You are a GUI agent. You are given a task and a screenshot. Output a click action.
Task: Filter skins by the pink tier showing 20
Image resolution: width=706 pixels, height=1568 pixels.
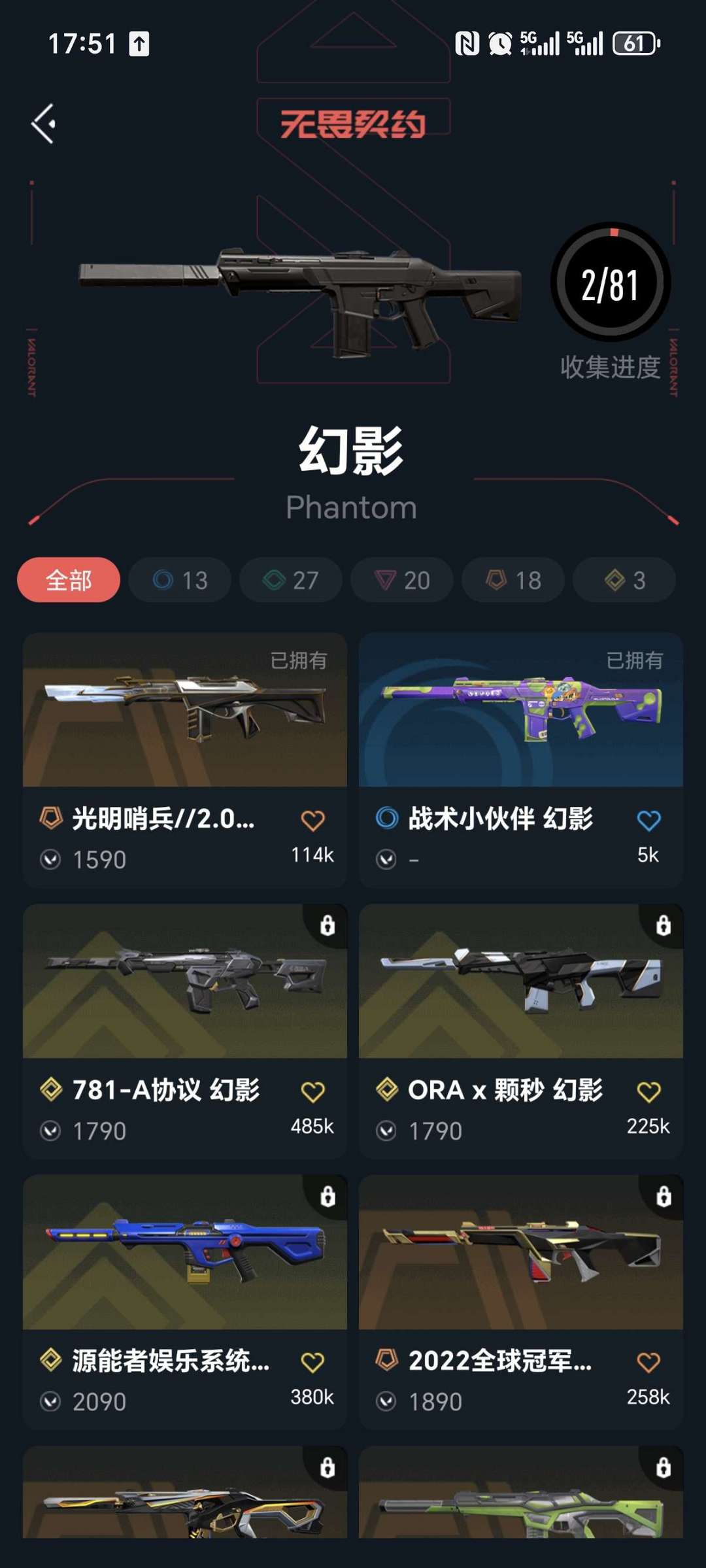pos(402,580)
